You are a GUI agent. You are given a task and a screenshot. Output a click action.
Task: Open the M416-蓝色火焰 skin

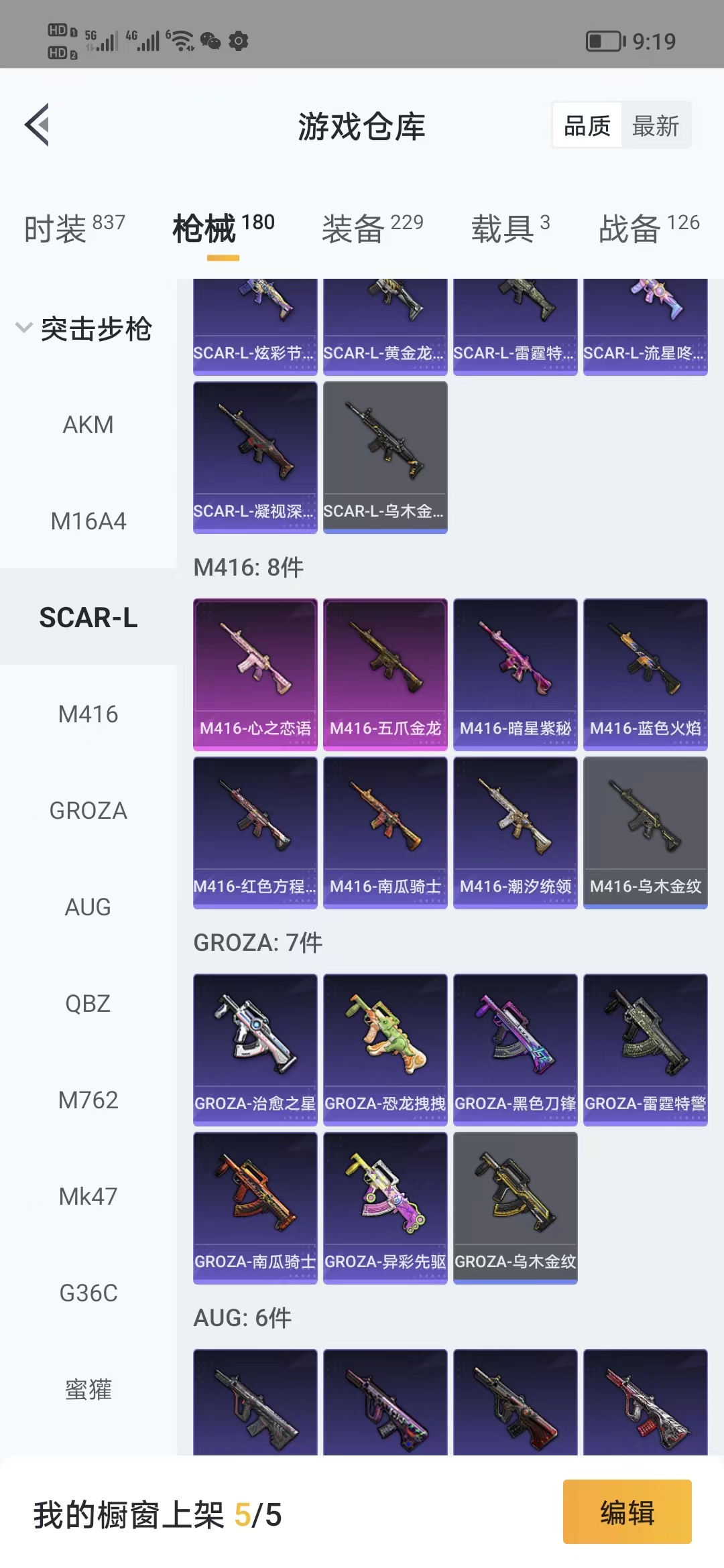[x=645, y=673]
